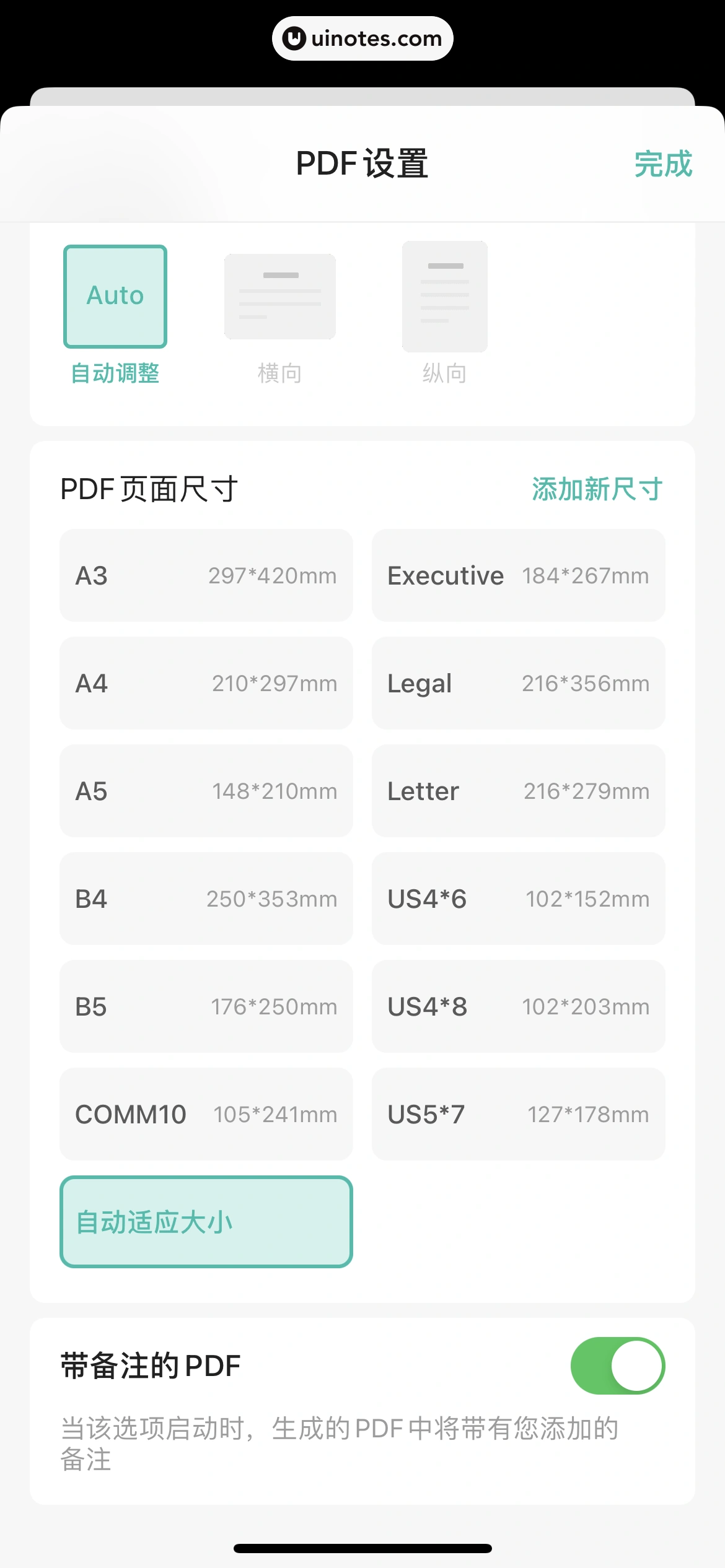Select Executive 184*267mm size
The width and height of the screenshot is (725, 1568).
(x=518, y=575)
